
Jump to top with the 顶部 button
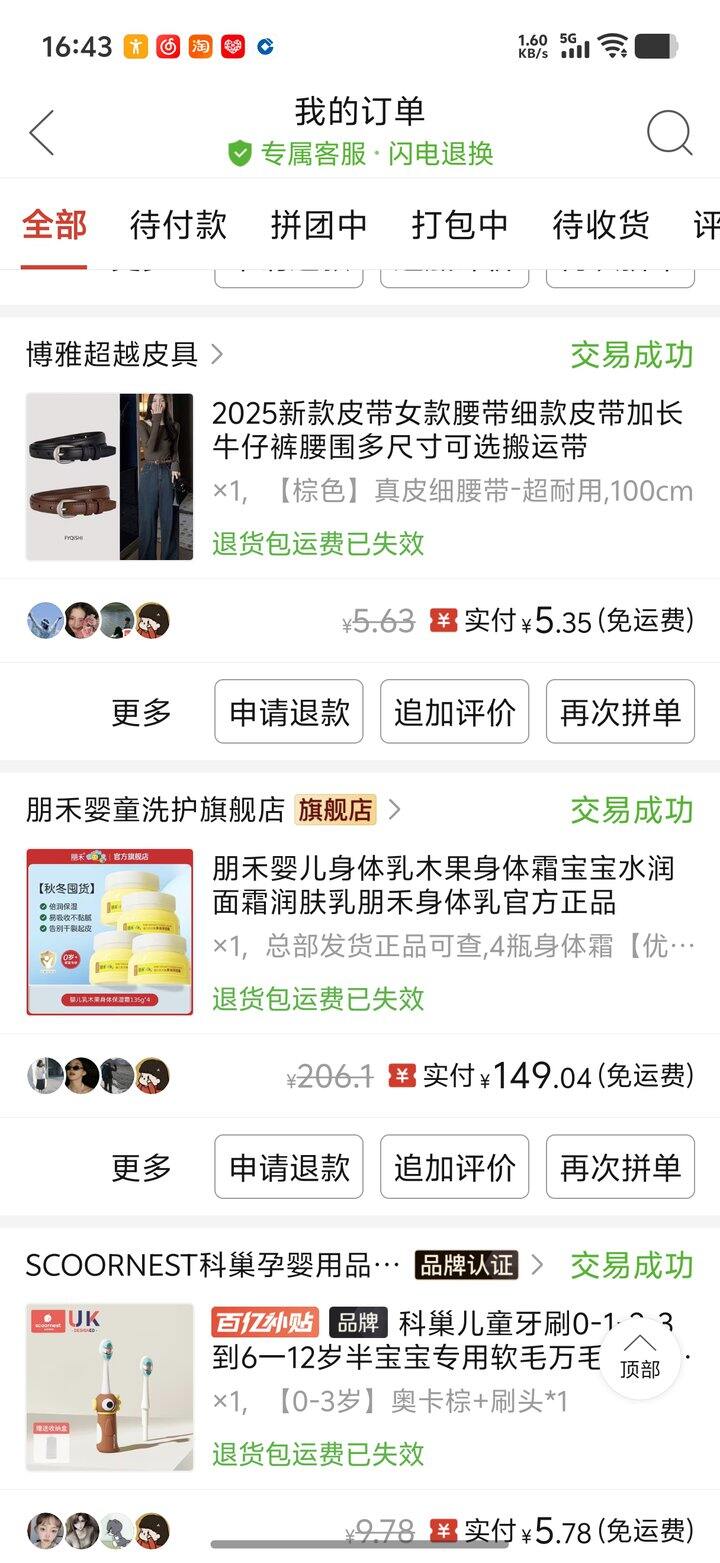pyautogui.click(x=640, y=1358)
